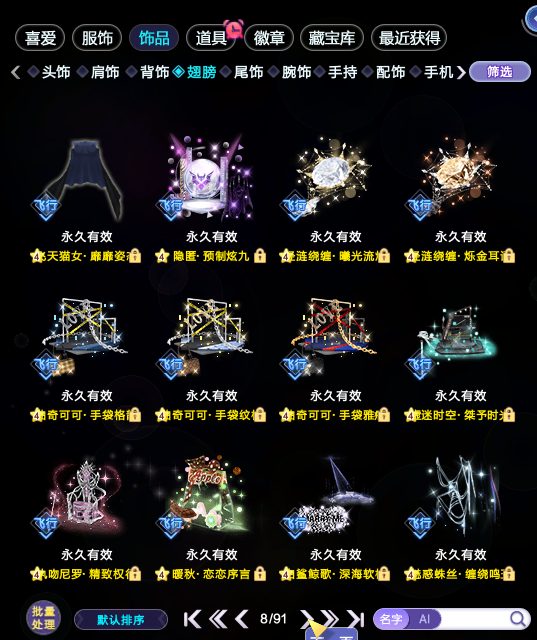Viewport: 537px width, 640px height.
Task: Open the 筛选 filter button
Action: [x=499, y=72]
